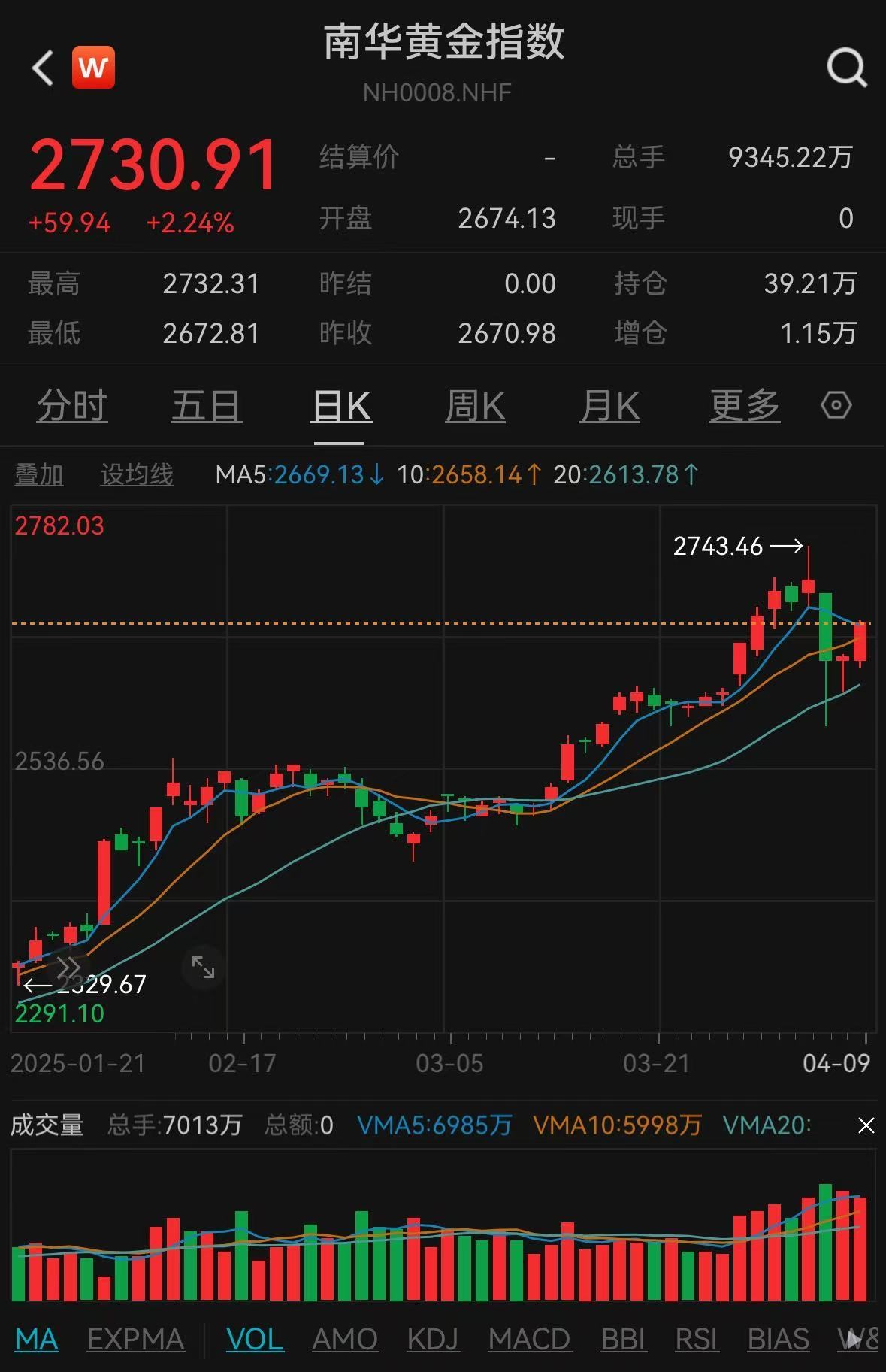Open the 更多 period options

coord(744,407)
